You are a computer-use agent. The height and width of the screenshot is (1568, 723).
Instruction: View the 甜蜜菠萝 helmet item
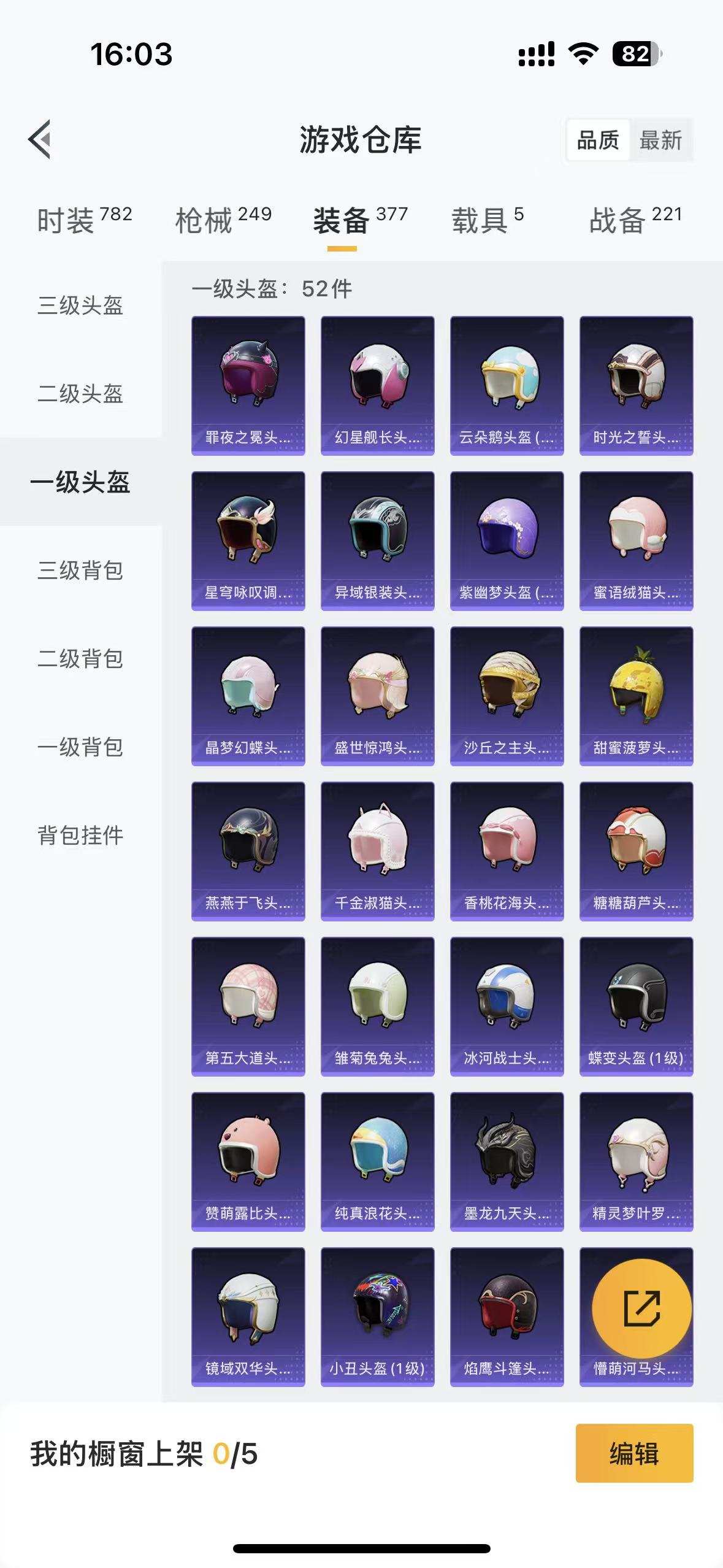636,696
